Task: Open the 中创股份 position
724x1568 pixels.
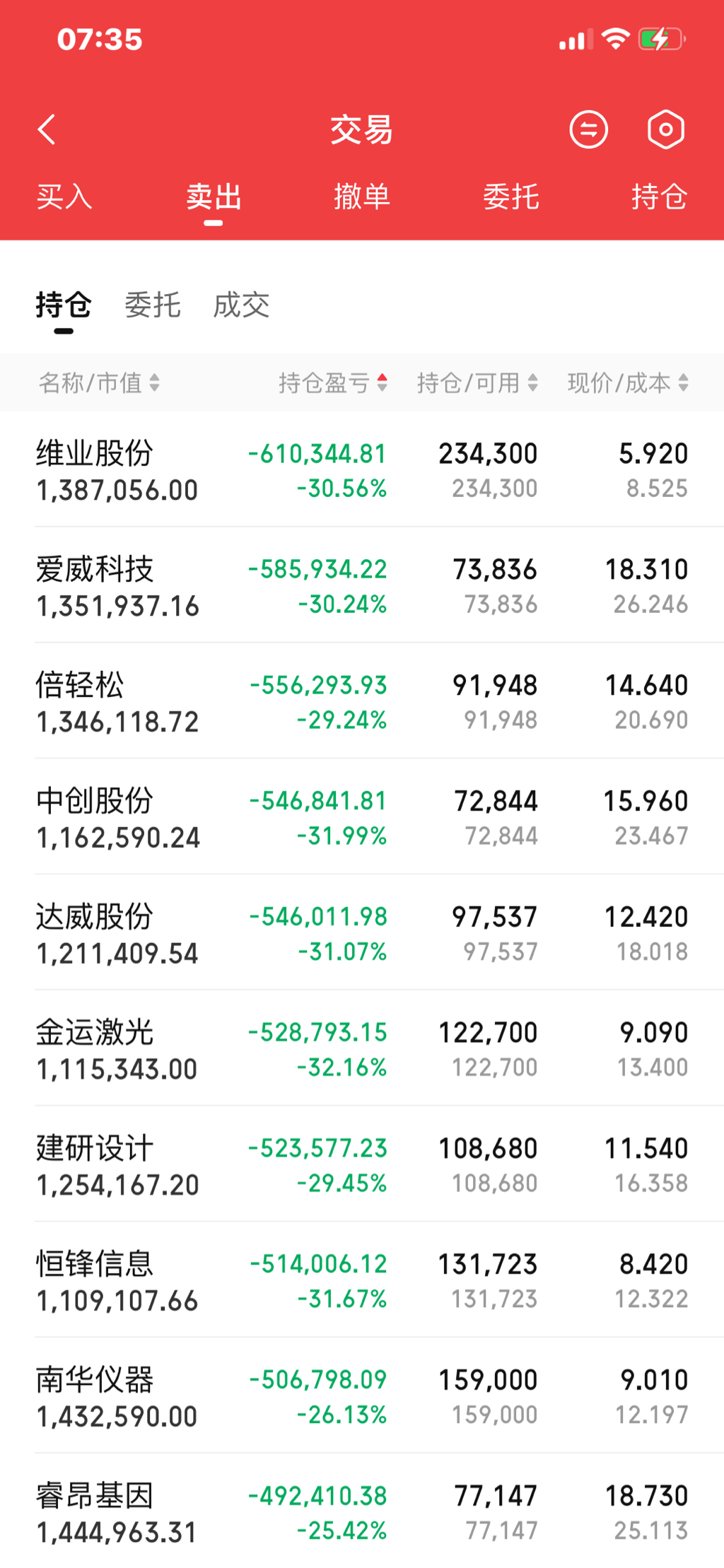Action: [362, 817]
